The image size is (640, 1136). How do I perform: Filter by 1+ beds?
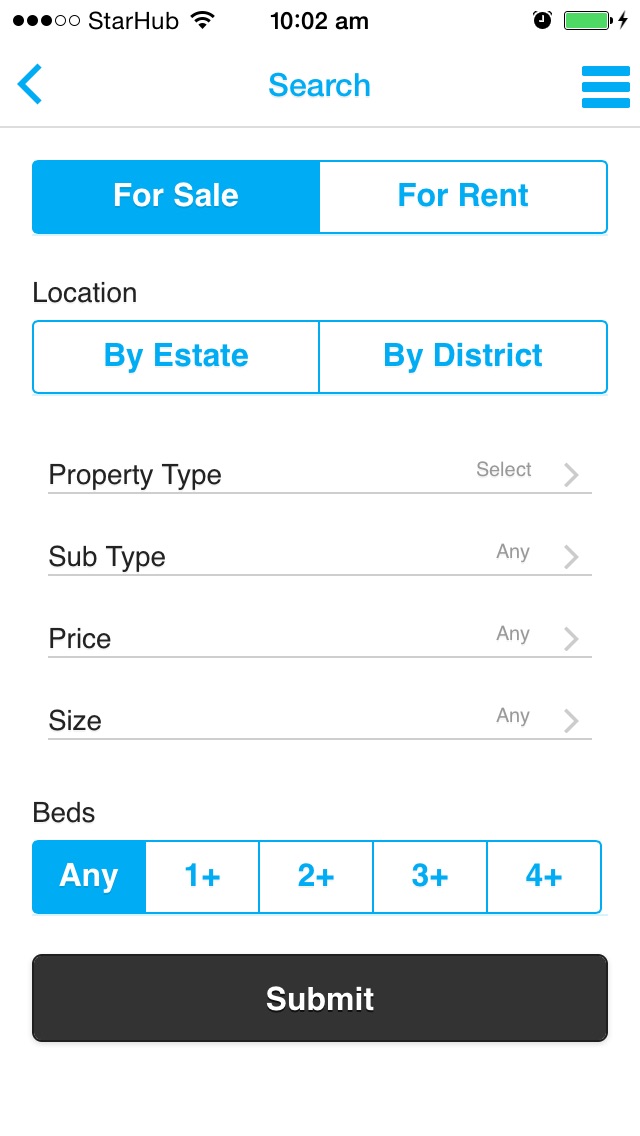point(202,877)
